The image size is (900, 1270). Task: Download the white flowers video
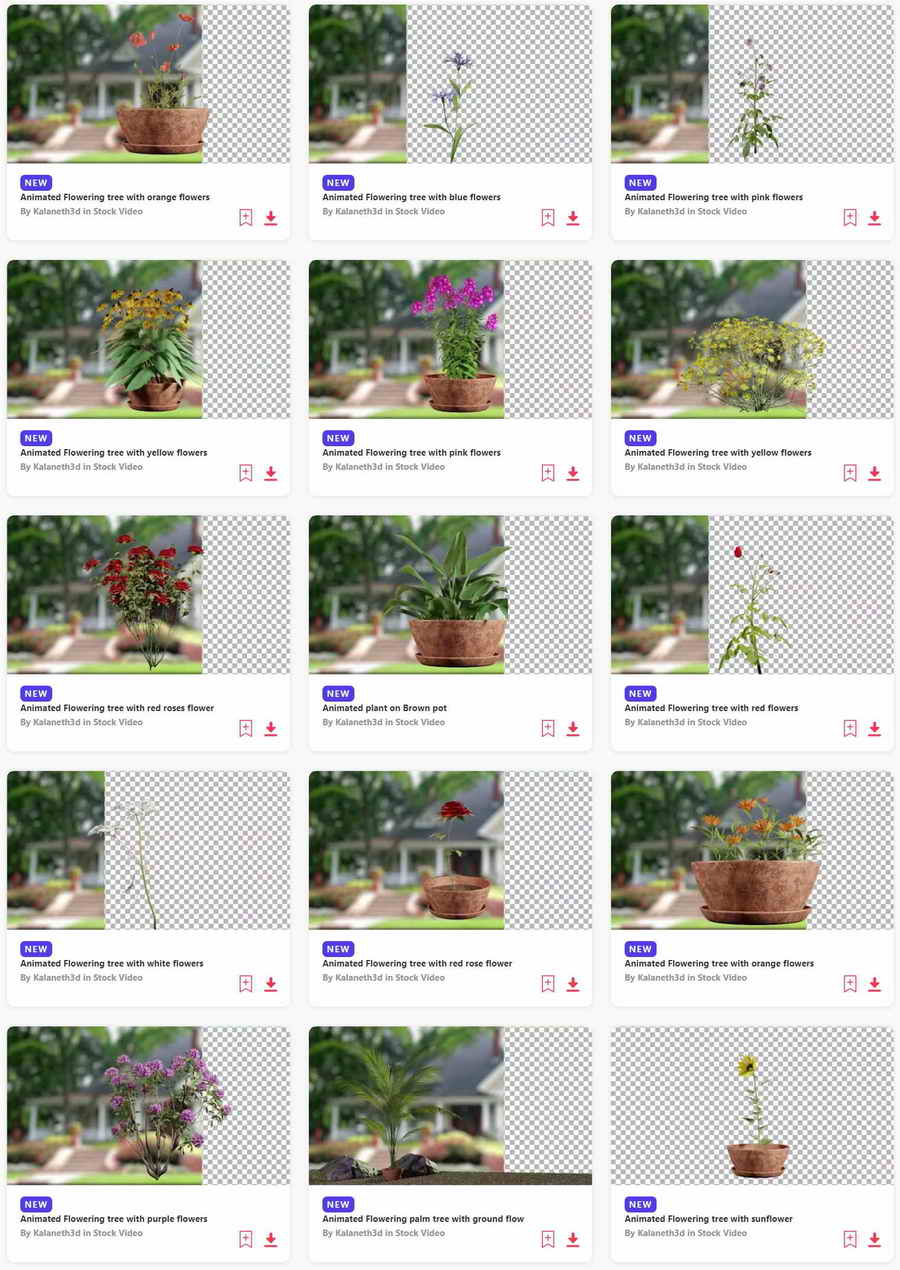tap(271, 984)
